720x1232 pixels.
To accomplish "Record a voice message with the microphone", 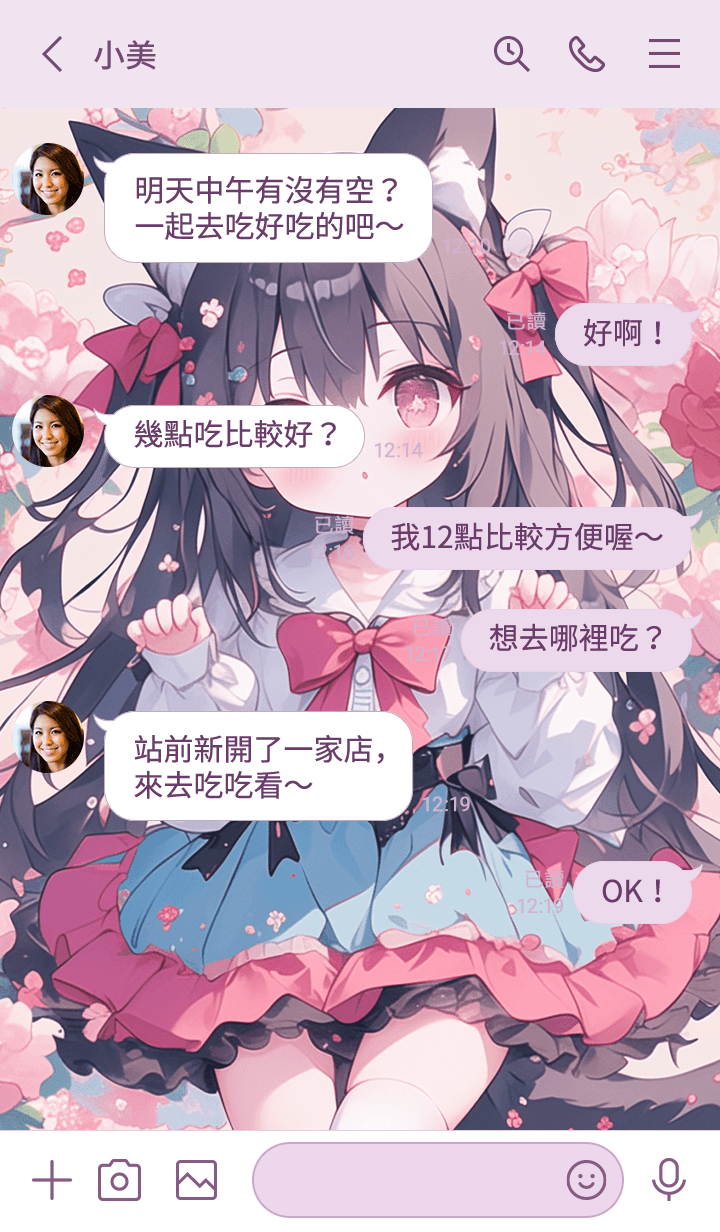I will point(669,1181).
